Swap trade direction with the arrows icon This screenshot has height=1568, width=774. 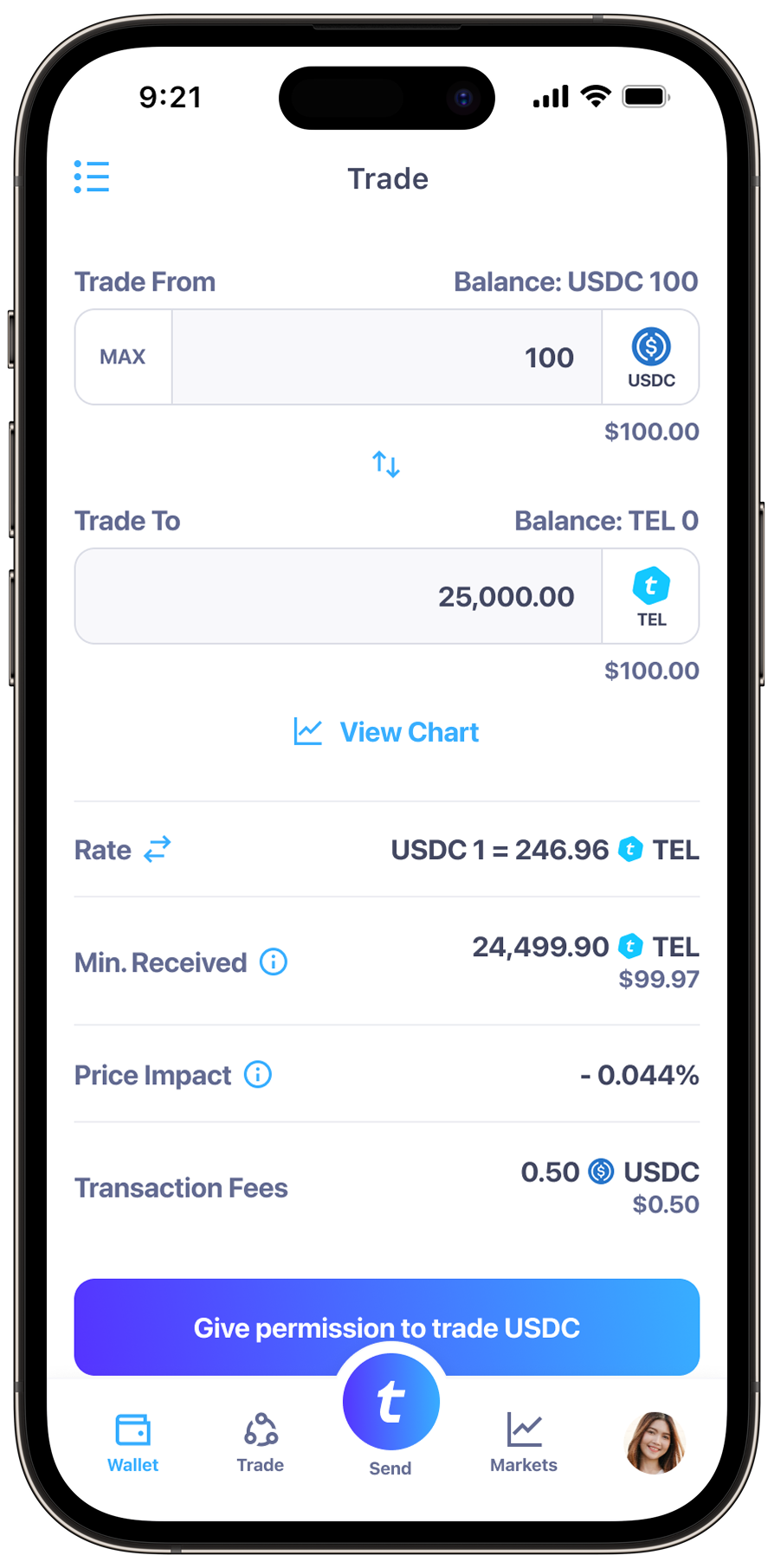(x=386, y=465)
